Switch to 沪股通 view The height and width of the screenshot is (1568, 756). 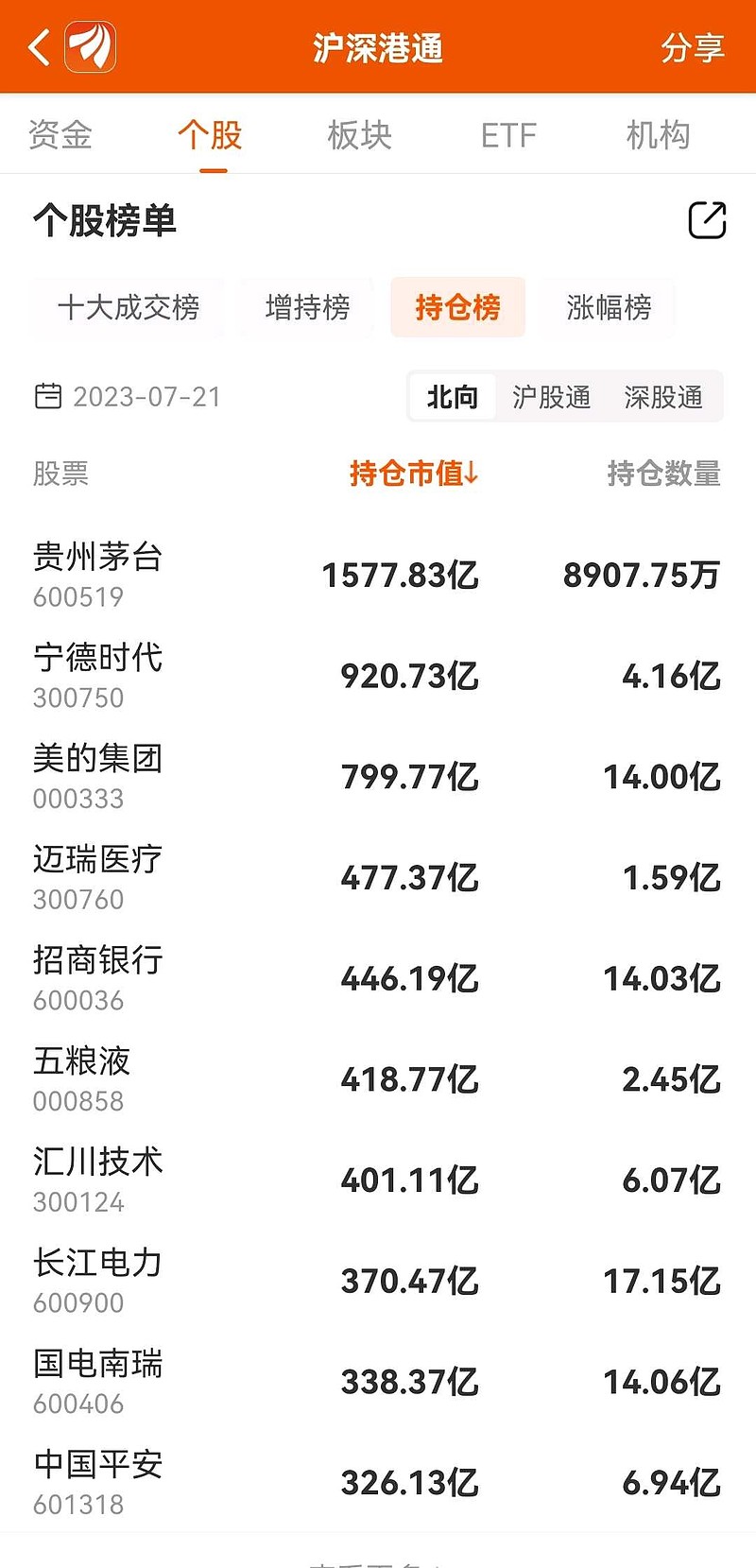click(x=552, y=397)
